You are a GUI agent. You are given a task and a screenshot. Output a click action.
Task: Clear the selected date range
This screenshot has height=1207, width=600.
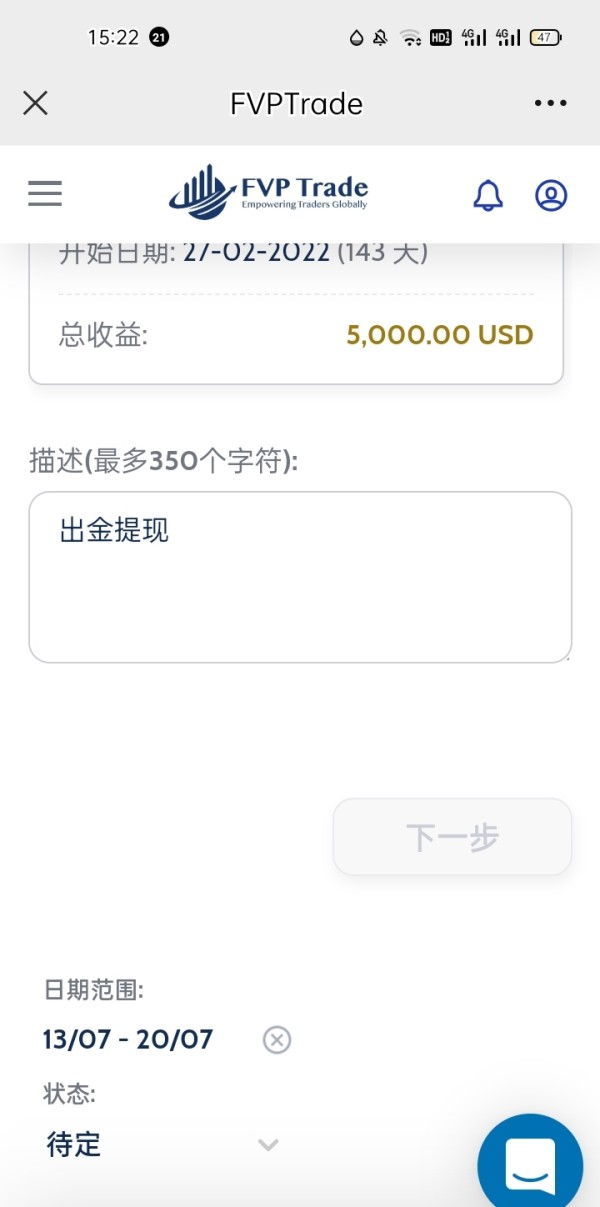tap(277, 1040)
